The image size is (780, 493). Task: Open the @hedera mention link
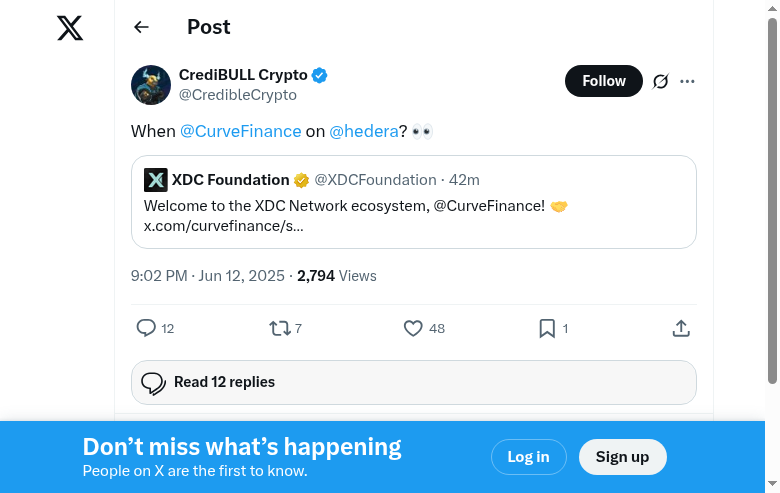364,131
